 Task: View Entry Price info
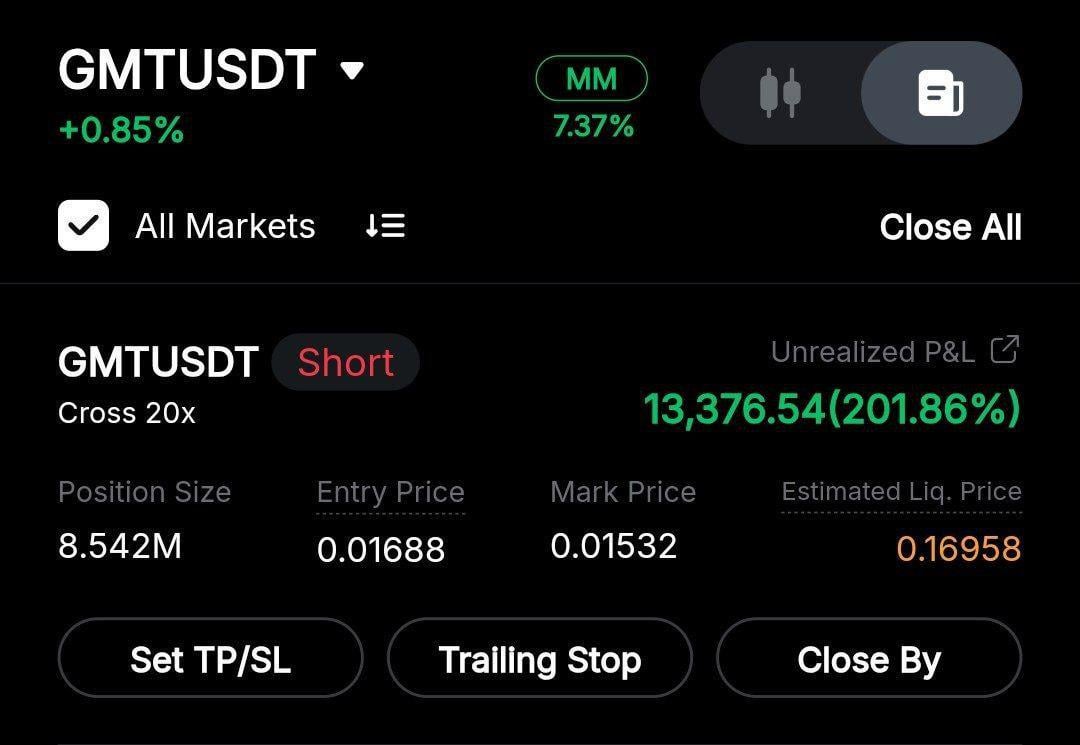(x=390, y=493)
